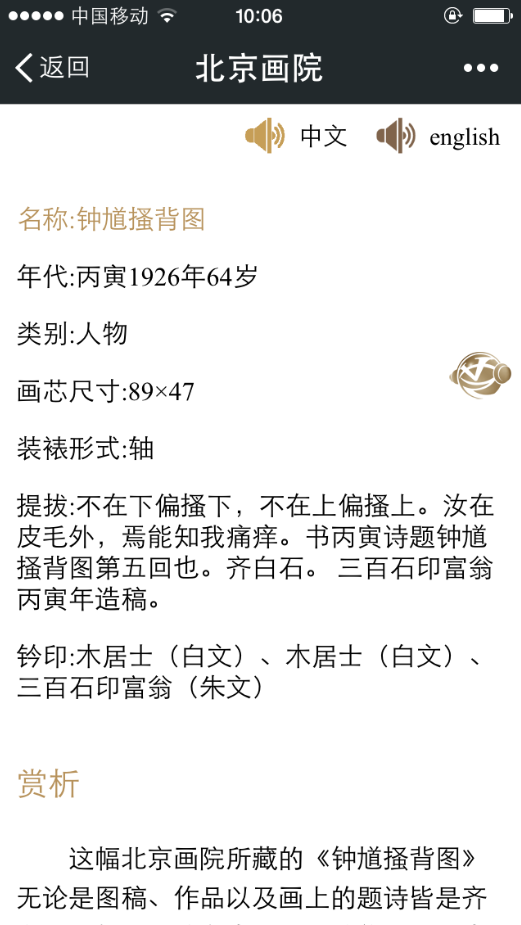Viewport: 521px width, 925px height.
Task: Play the 中文 audio narration
Action: coord(296,136)
